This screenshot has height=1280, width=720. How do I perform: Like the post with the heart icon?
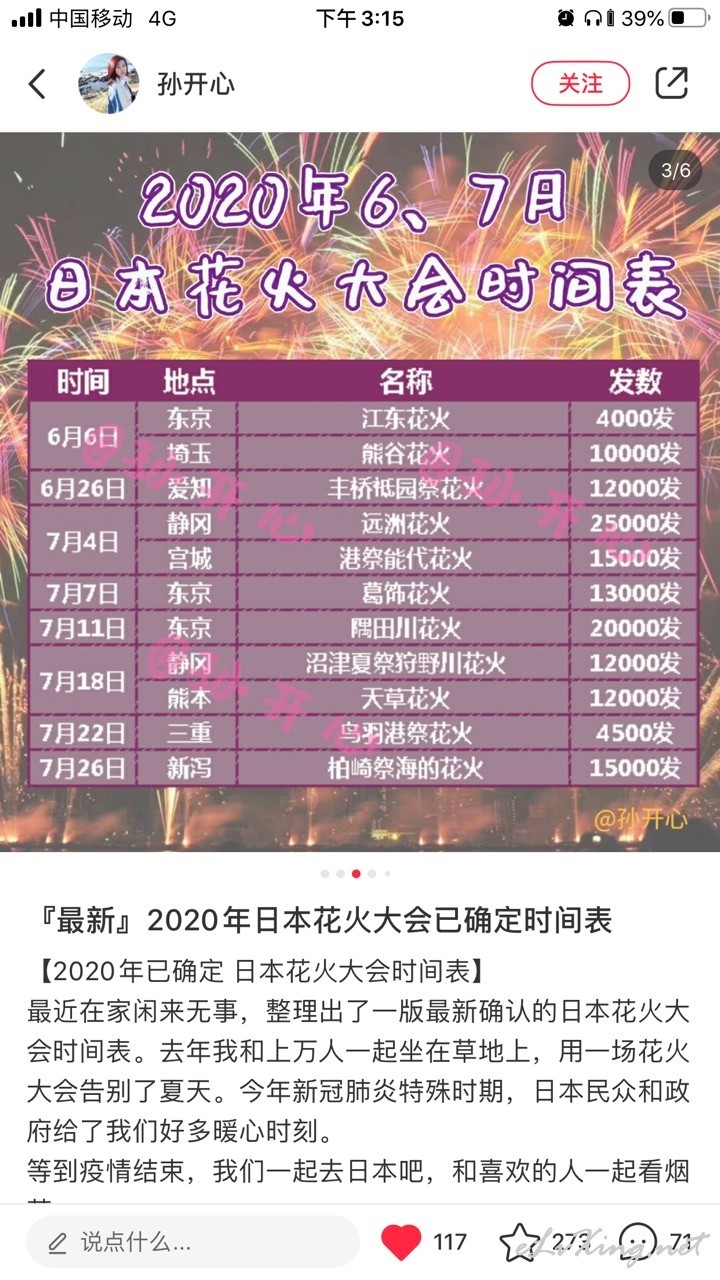[x=401, y=1242]
